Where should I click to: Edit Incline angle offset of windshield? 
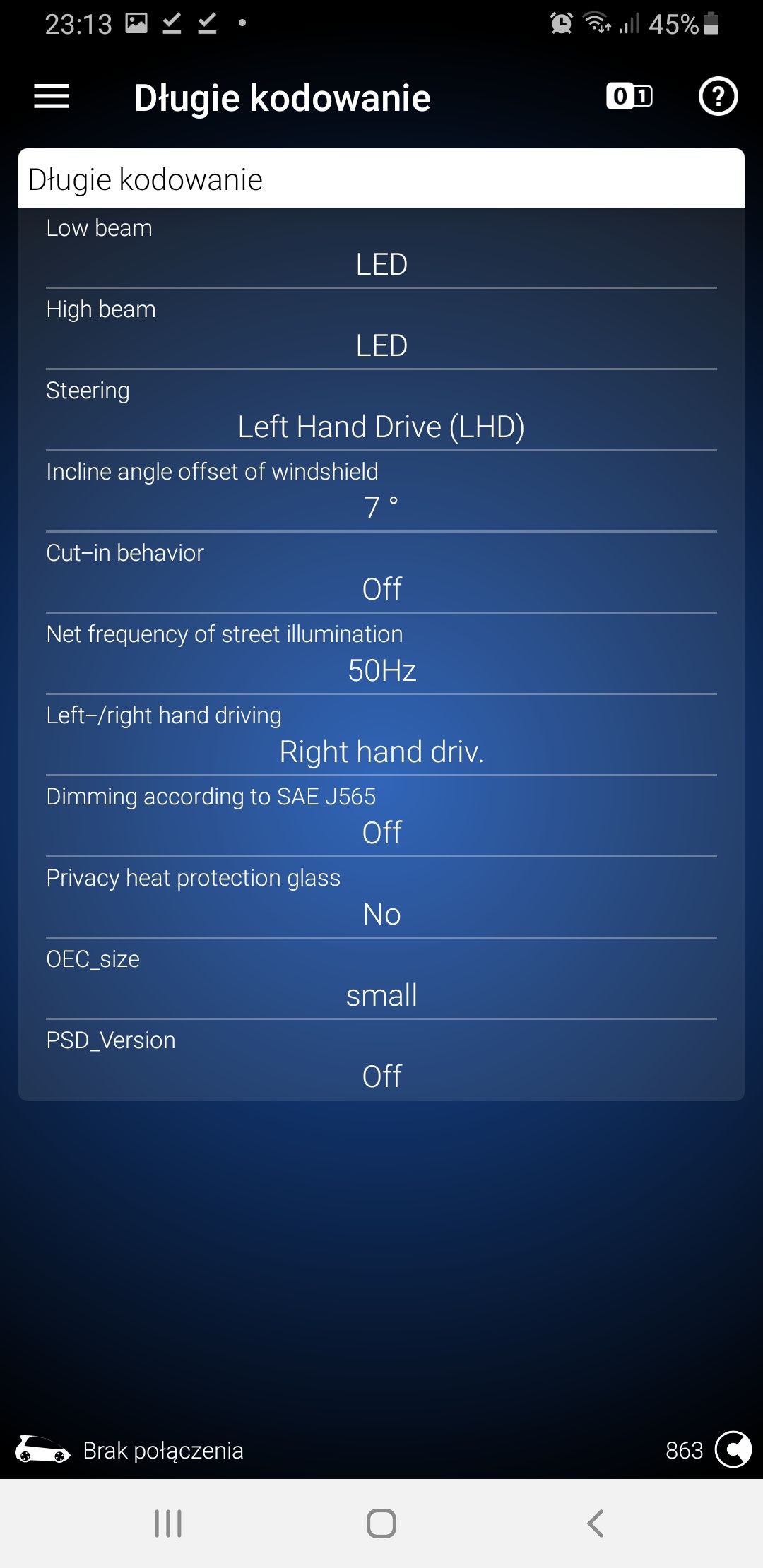coord(381,492)
